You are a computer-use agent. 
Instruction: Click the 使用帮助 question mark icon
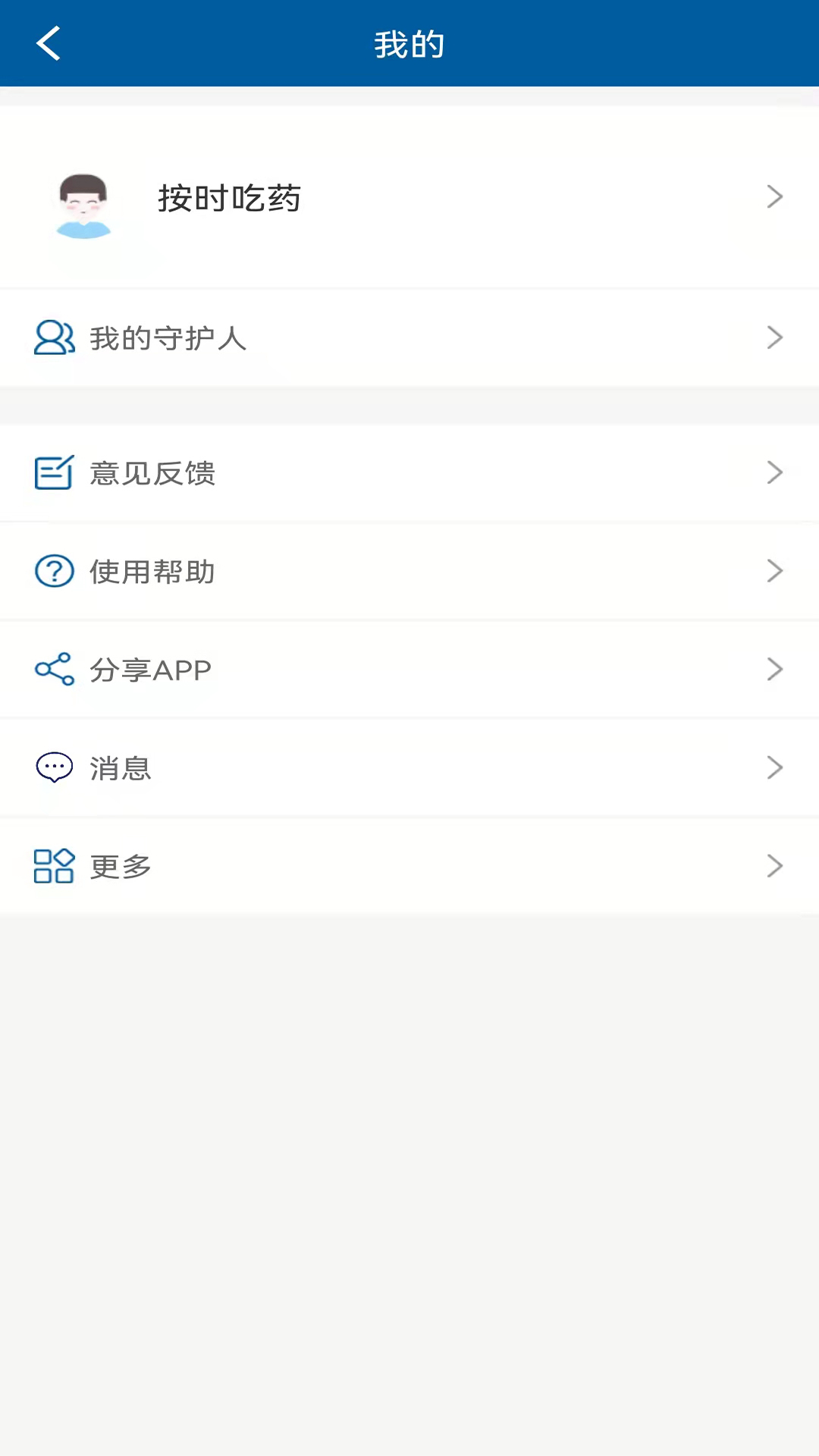coord(54,571)
